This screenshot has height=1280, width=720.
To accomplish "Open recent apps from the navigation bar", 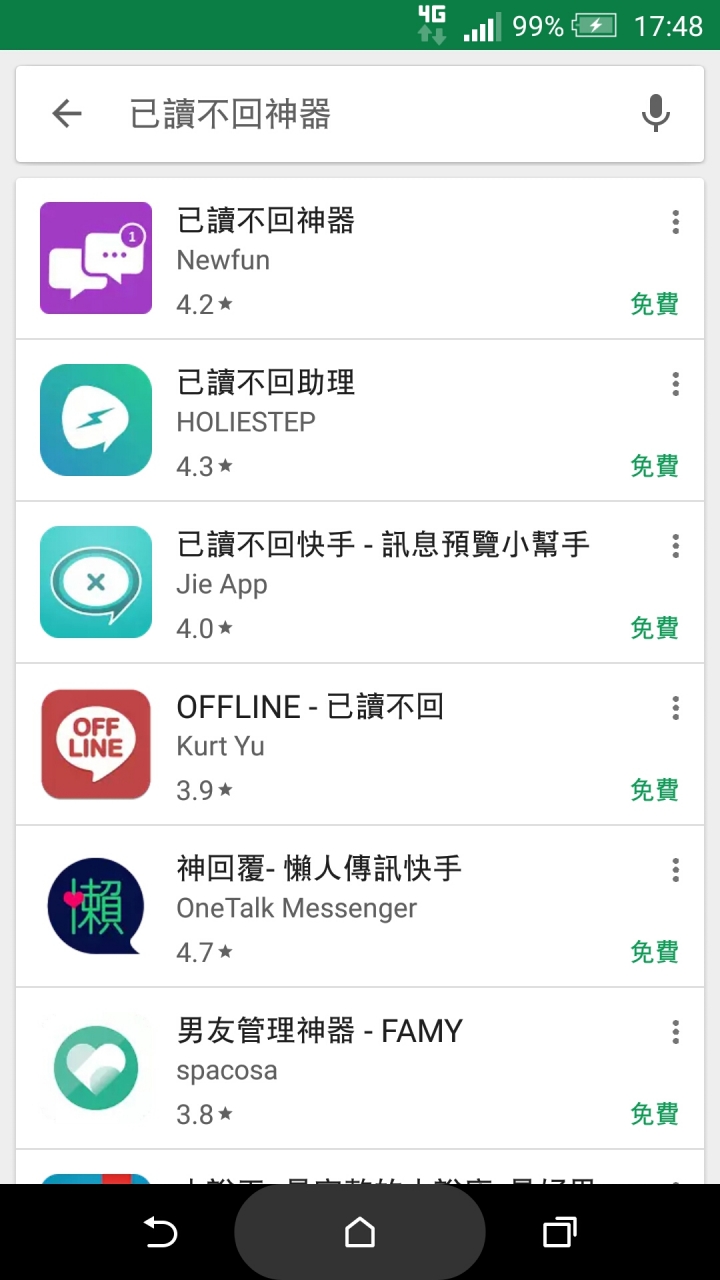I will pos(560,1233).
